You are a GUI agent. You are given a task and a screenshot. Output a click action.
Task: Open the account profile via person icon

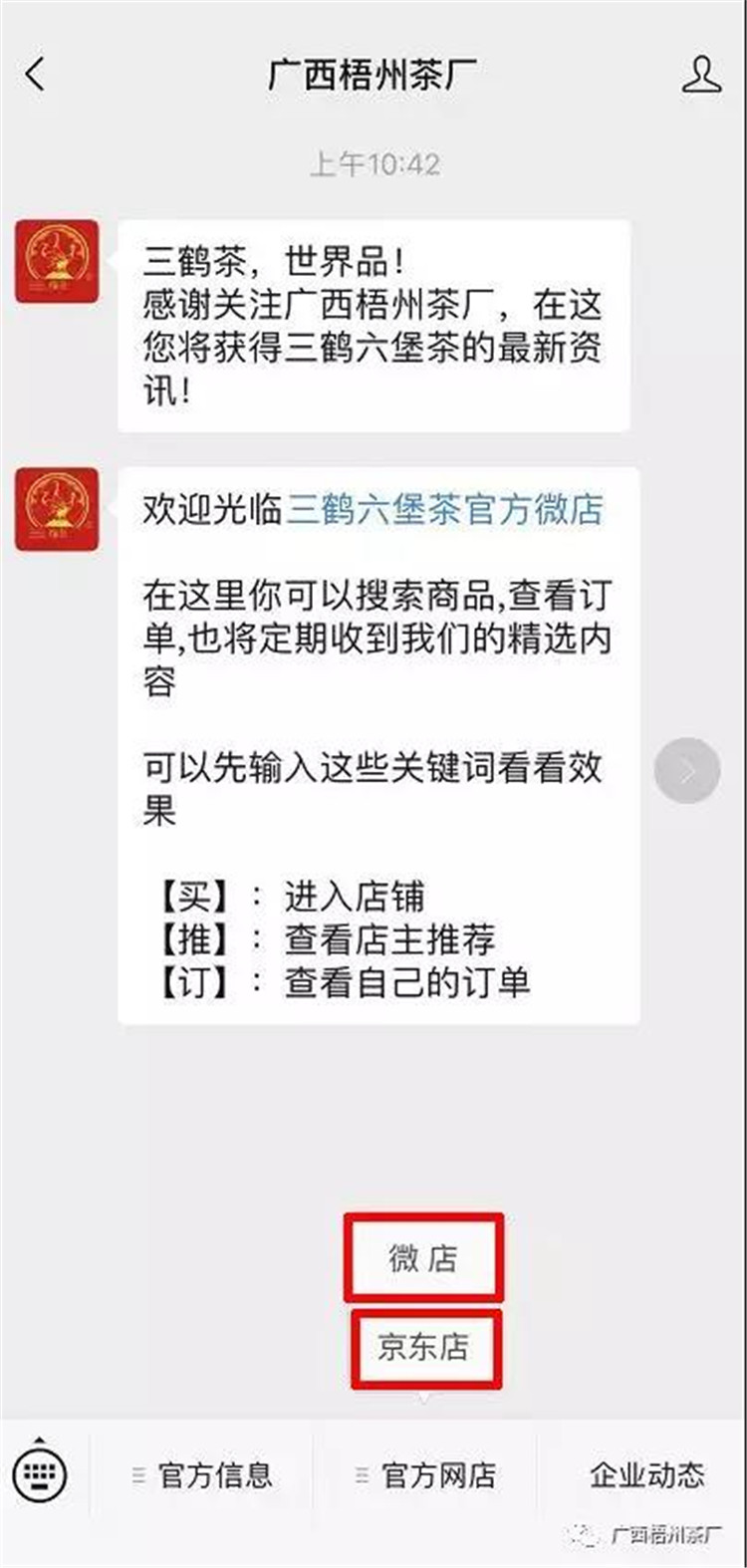[x=702, y=74]
